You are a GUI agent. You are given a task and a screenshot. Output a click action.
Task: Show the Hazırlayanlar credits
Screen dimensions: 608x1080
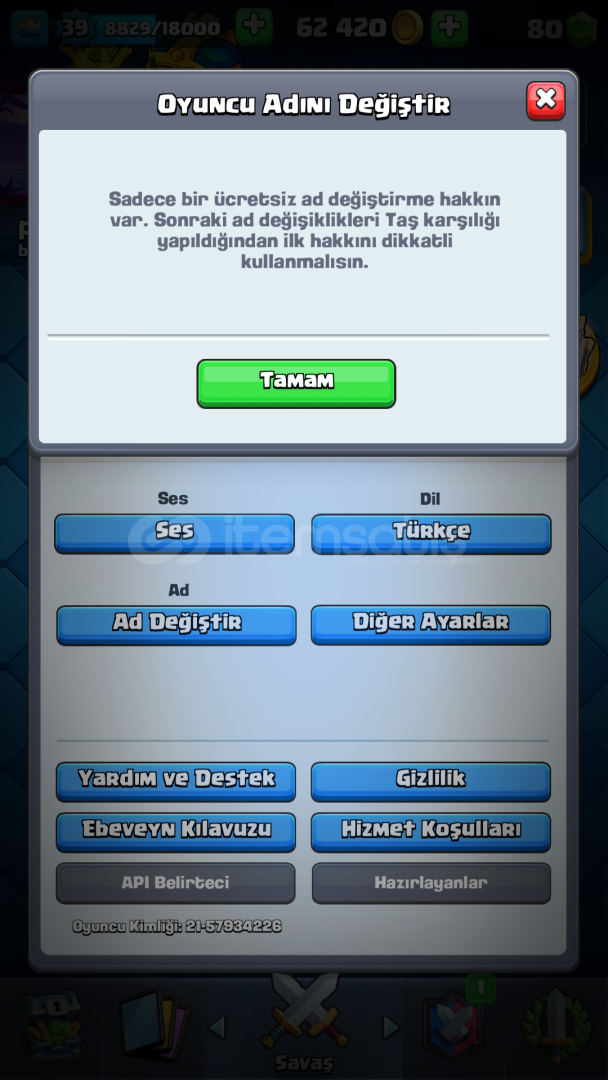431,883
